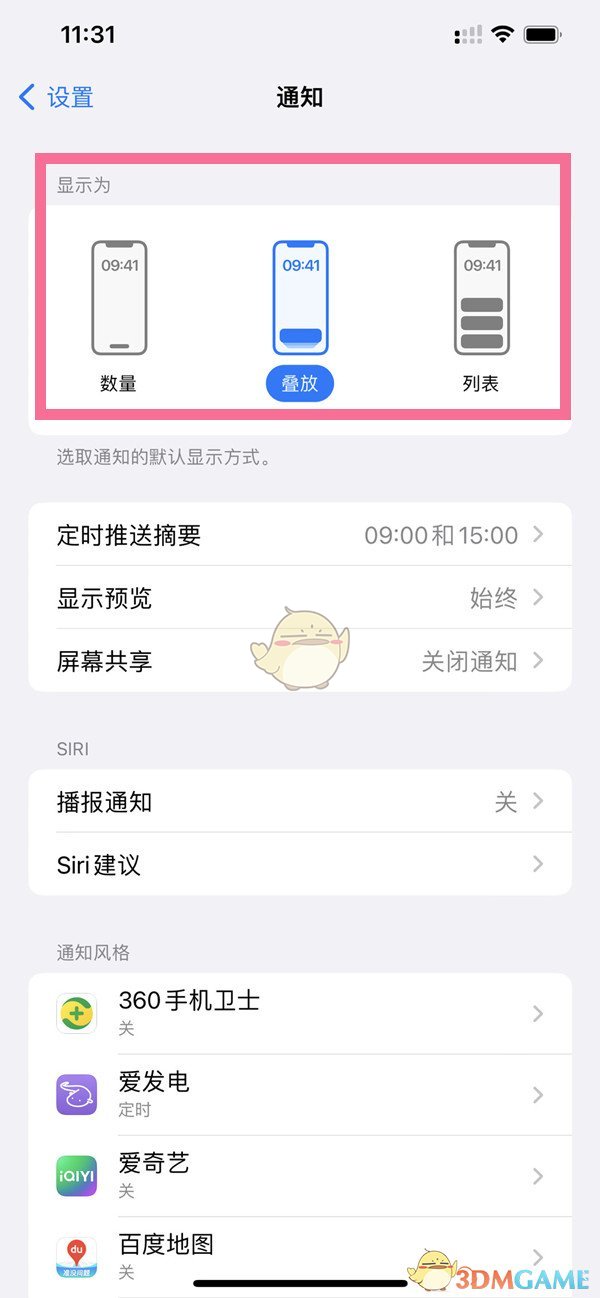Open 定时推送摘要 settings

300,535
